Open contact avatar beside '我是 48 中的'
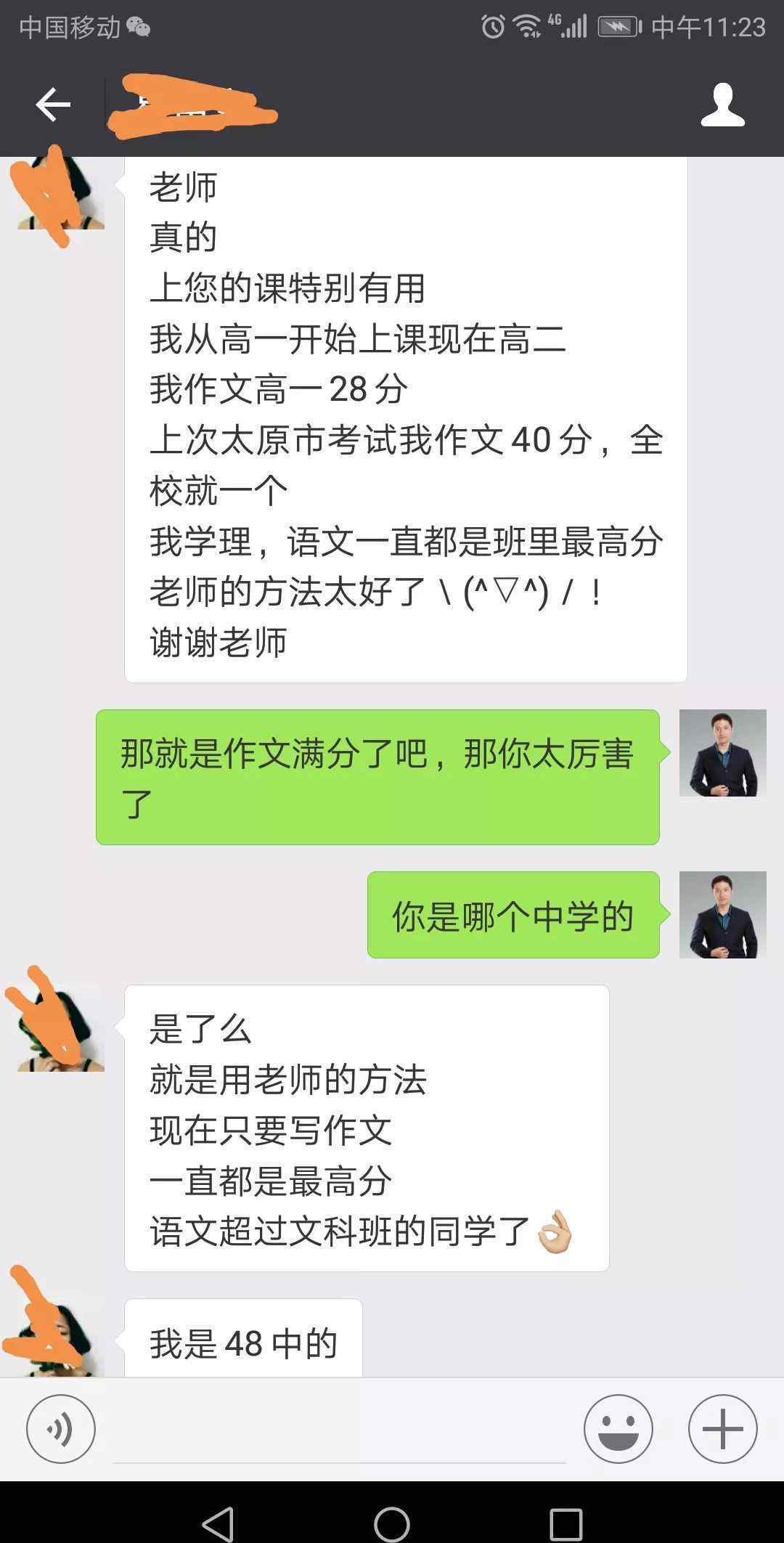 61,1338
